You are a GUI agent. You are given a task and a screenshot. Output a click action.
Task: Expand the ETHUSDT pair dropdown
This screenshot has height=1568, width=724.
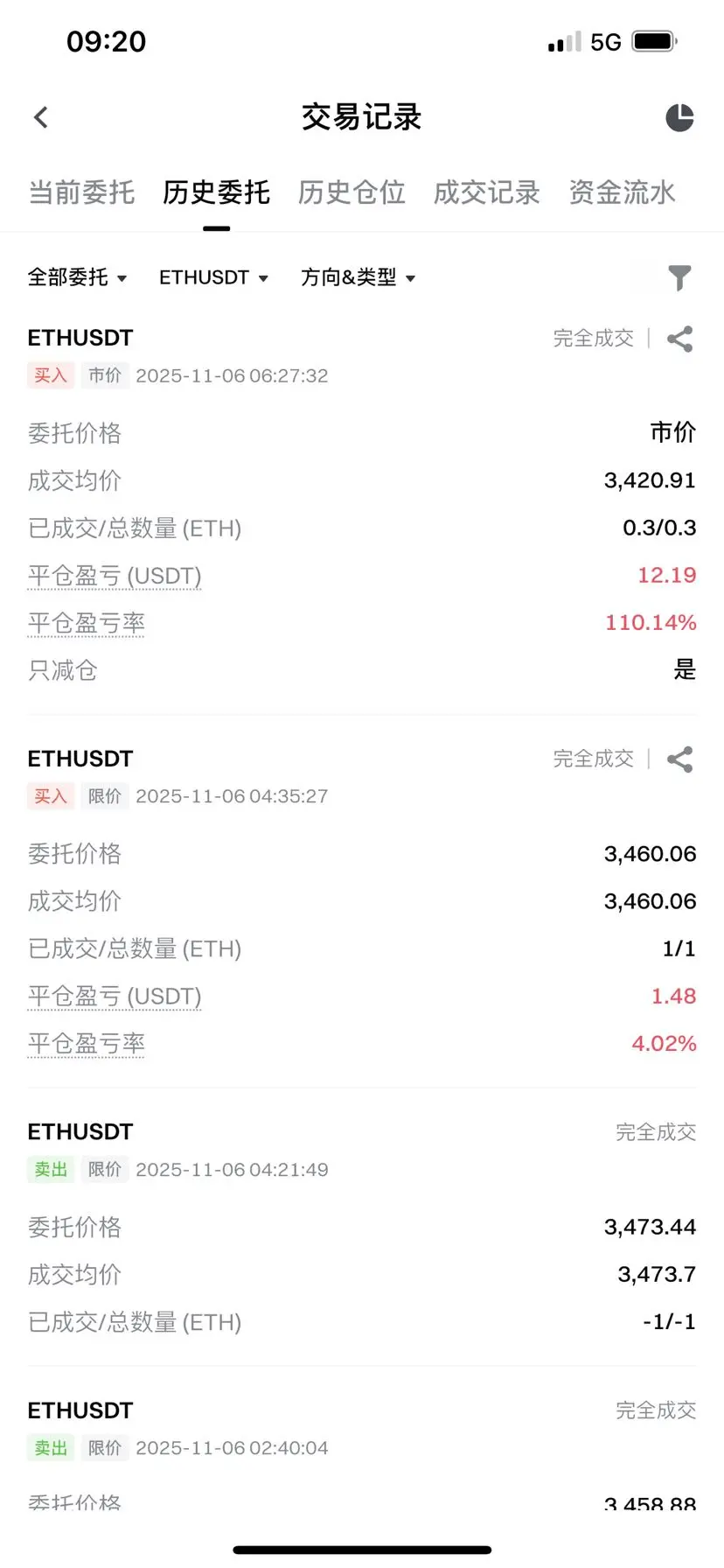(213, 277)
